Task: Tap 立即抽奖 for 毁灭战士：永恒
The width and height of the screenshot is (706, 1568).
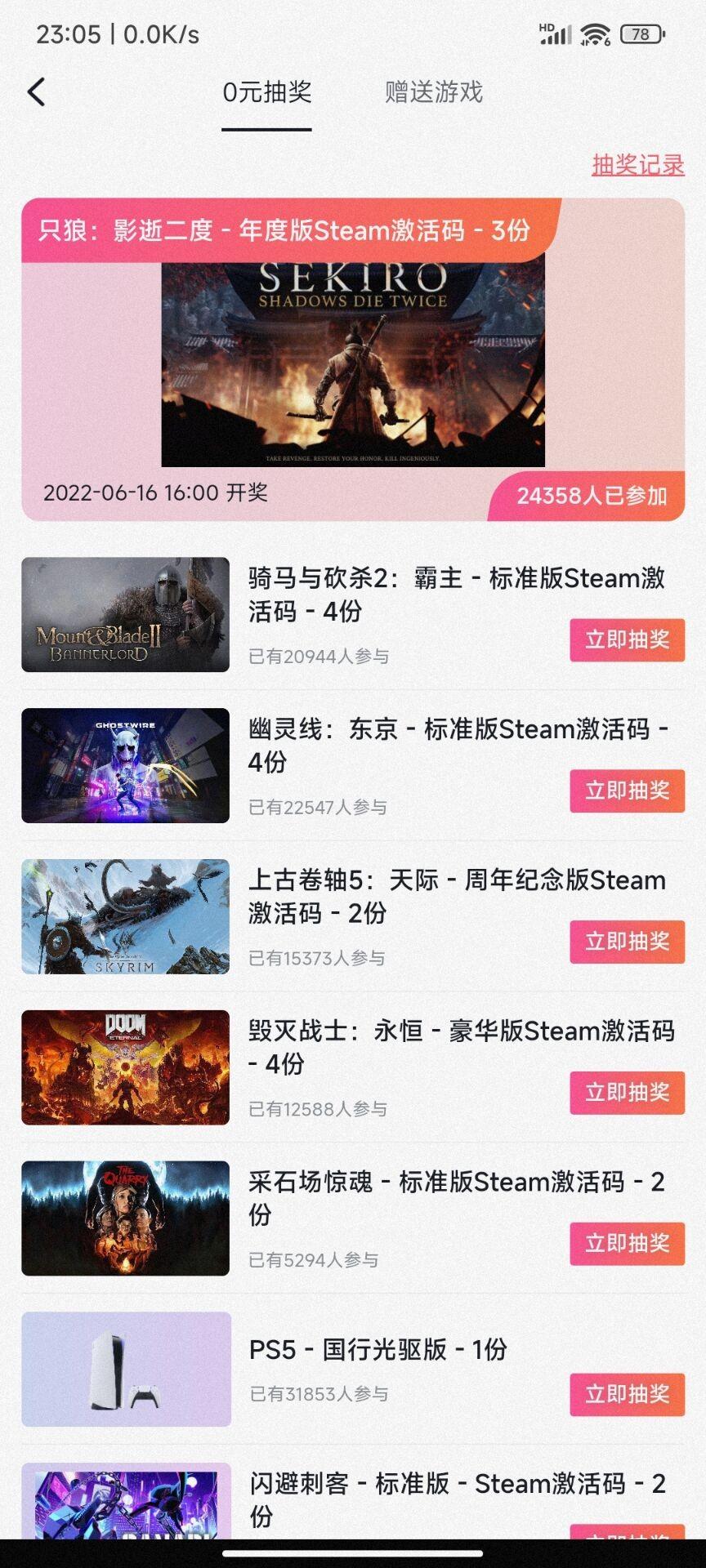Action: [627, 1093]
